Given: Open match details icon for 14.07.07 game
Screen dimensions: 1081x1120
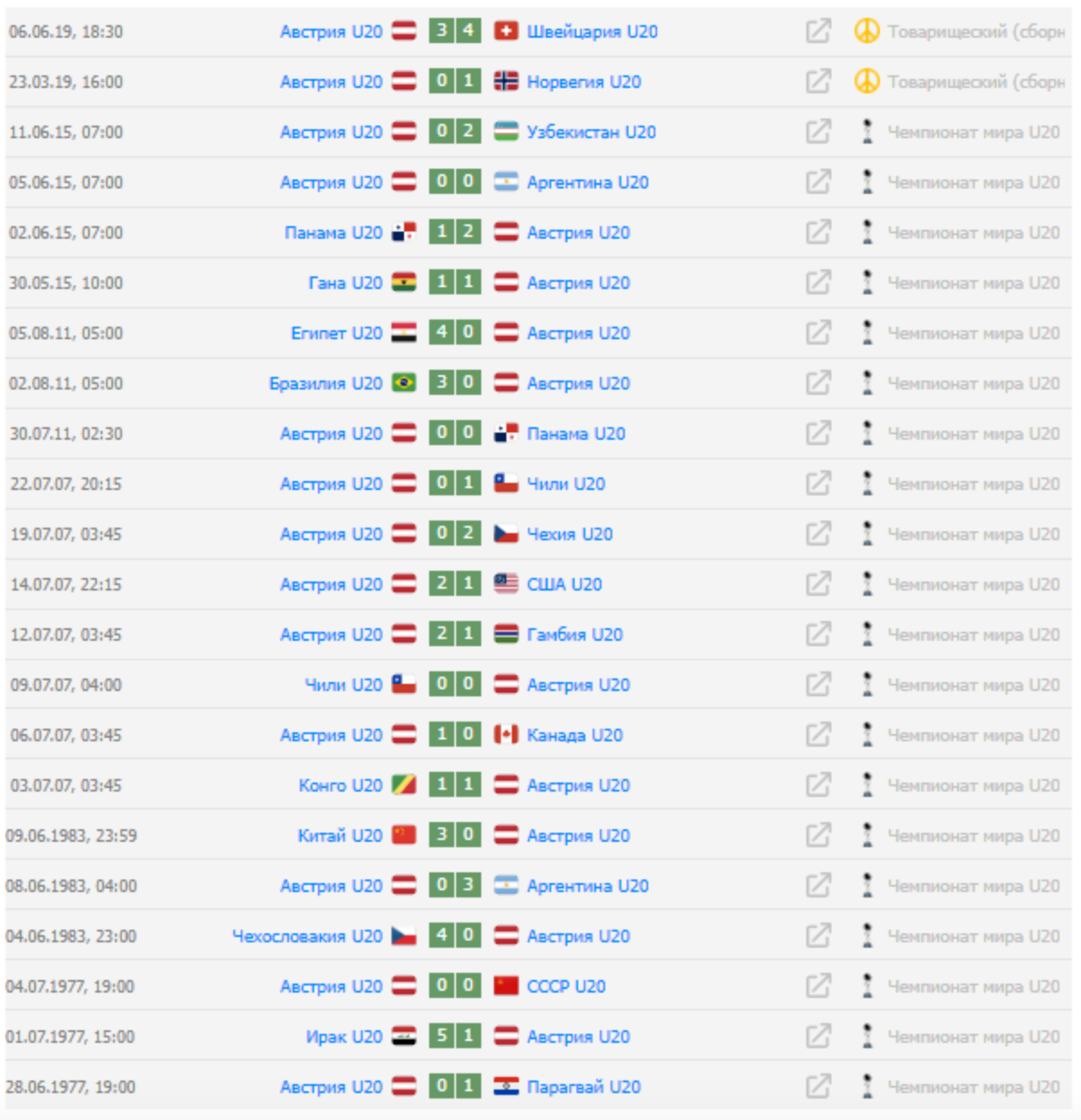Looking at the screenshot, I should click(818, 584).
